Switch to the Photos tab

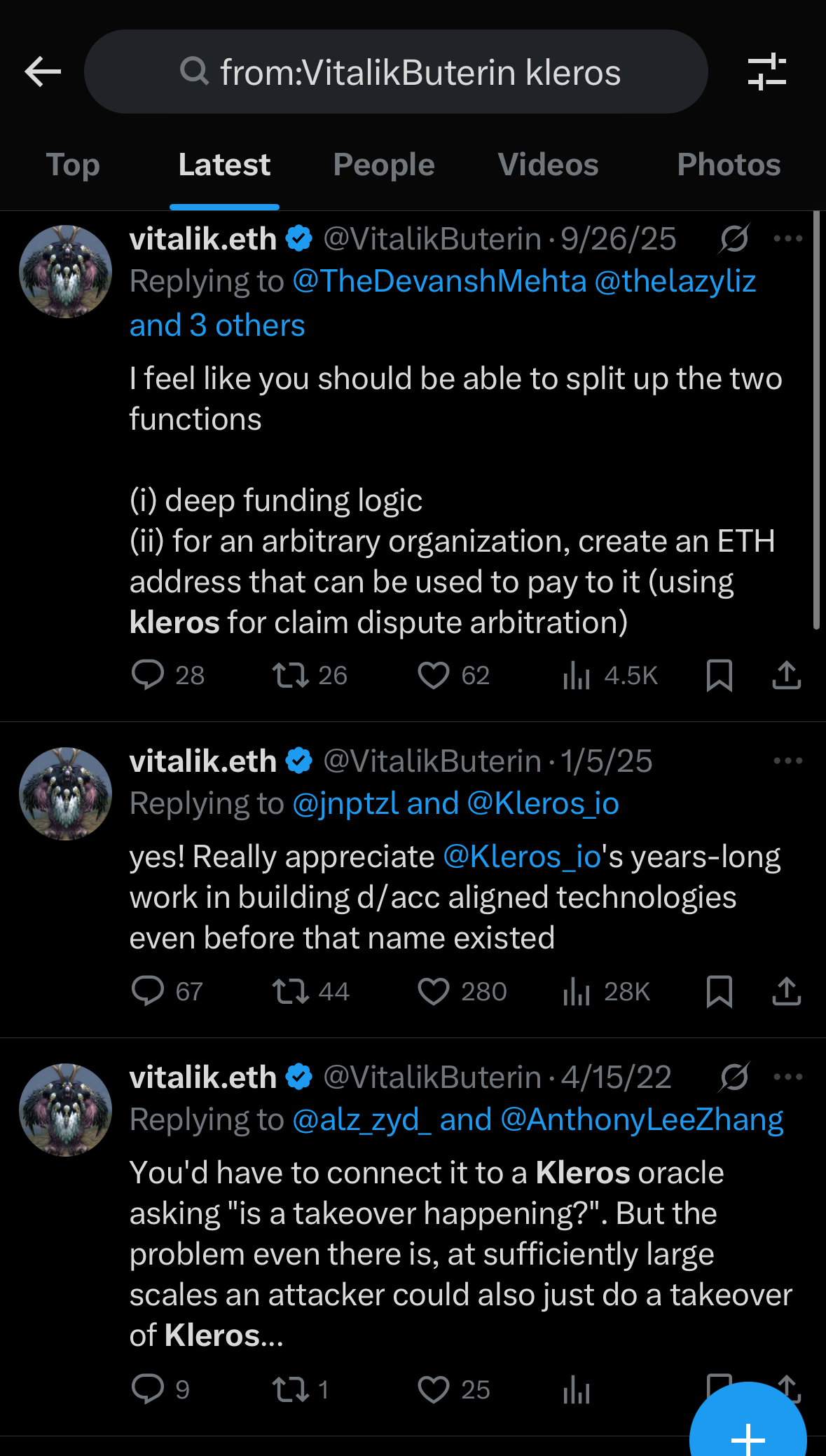point(729,165)
